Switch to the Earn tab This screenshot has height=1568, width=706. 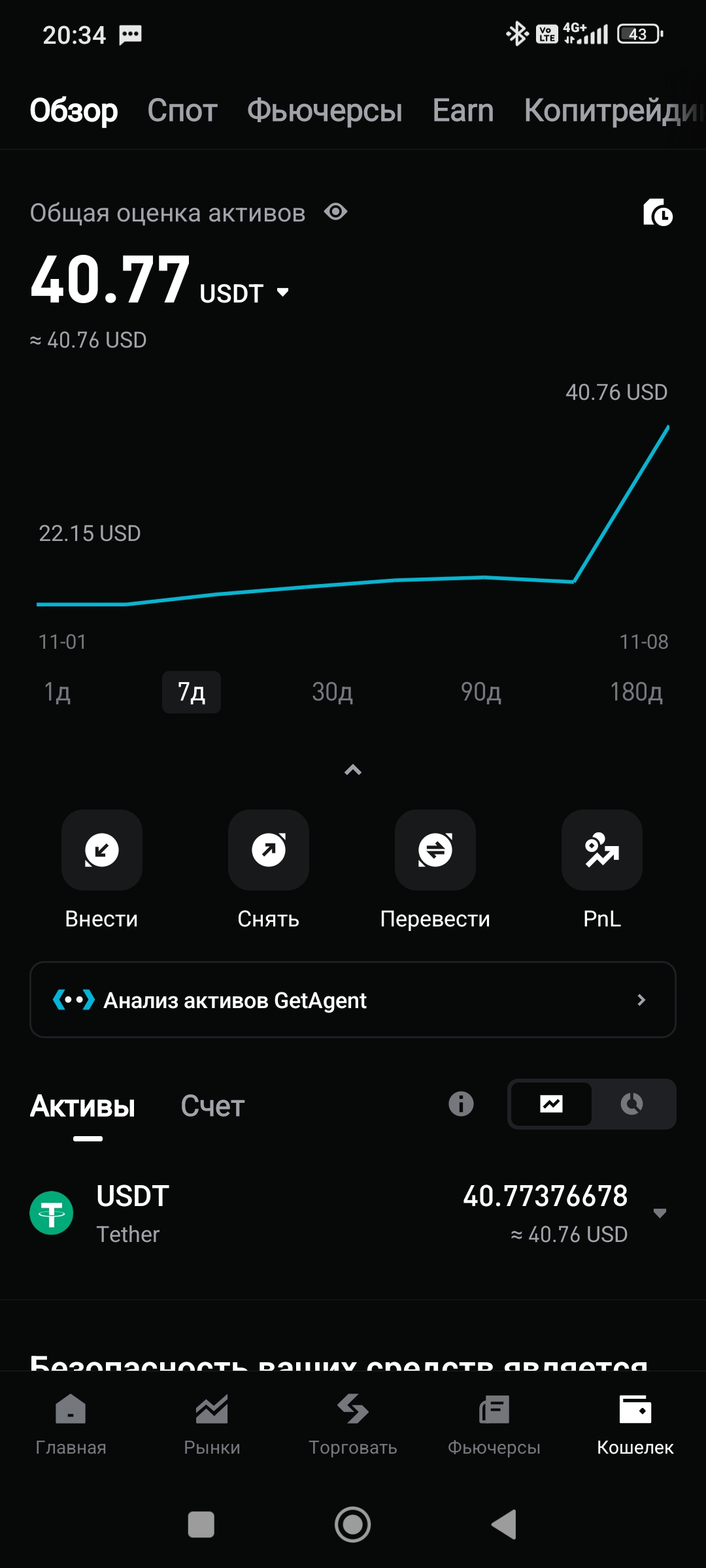coord(463,110)
